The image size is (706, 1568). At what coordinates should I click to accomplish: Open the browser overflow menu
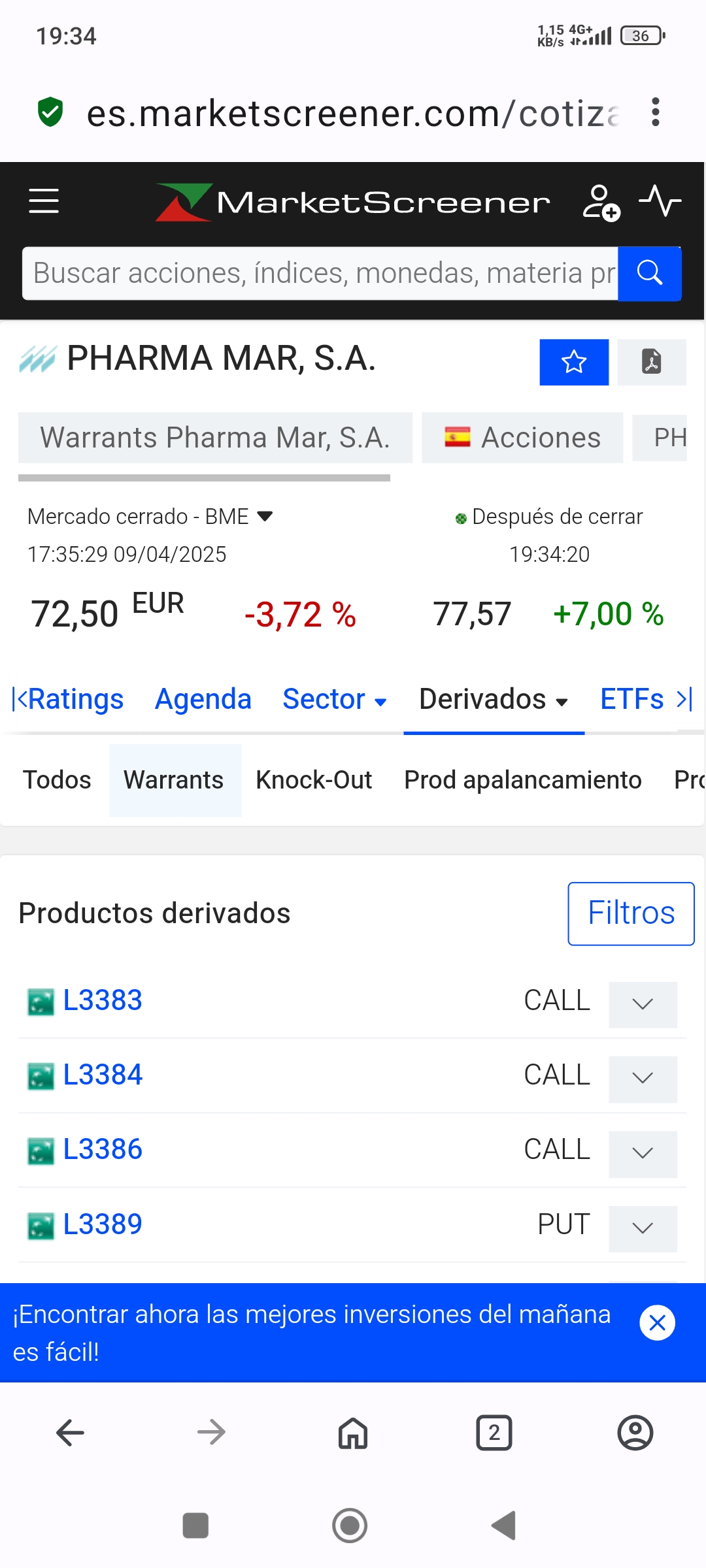656,112
